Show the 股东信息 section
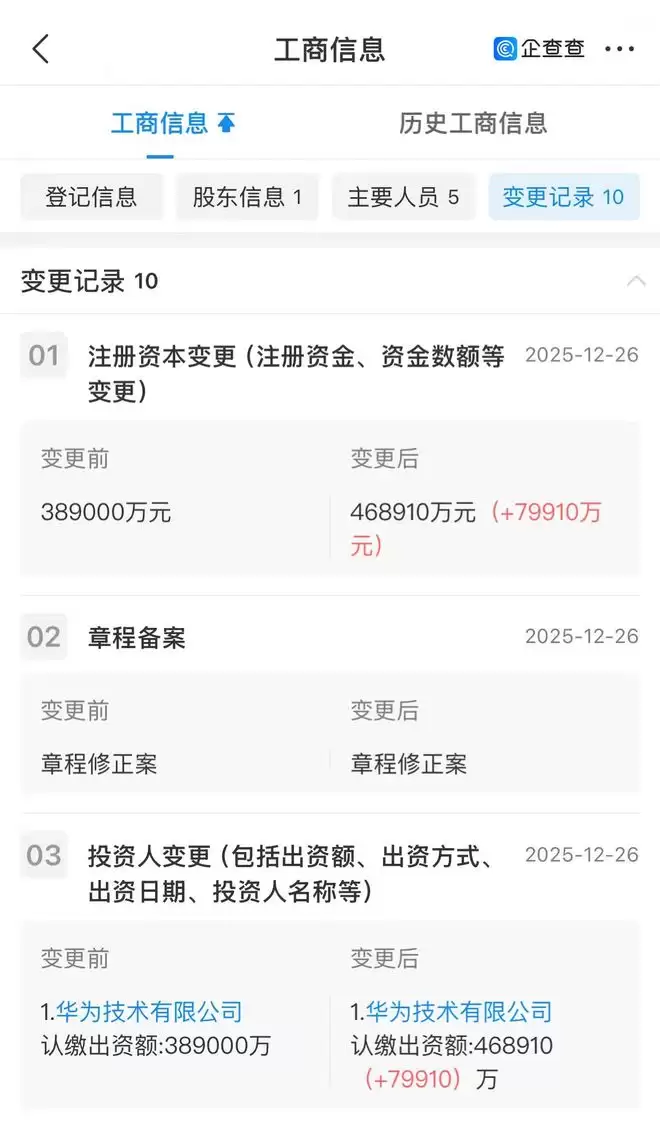The height and width of the screenshot is (1122, 660). pos(247,197)
